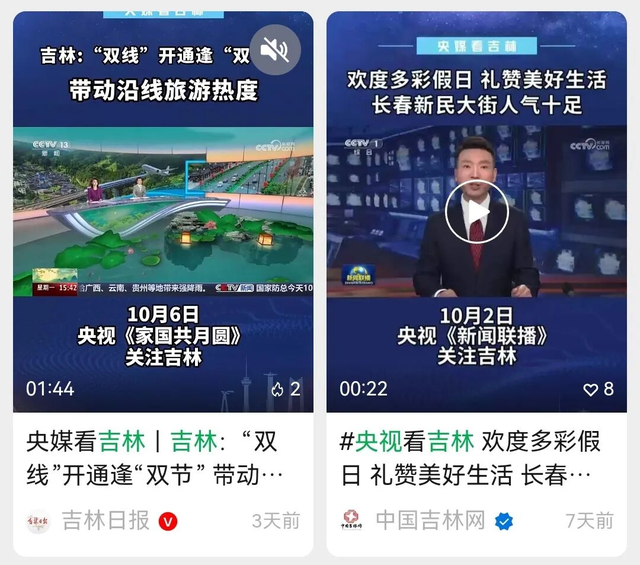Like the 10月6日 家国共月圆 video
640x565 pixels.
[285, 389]
